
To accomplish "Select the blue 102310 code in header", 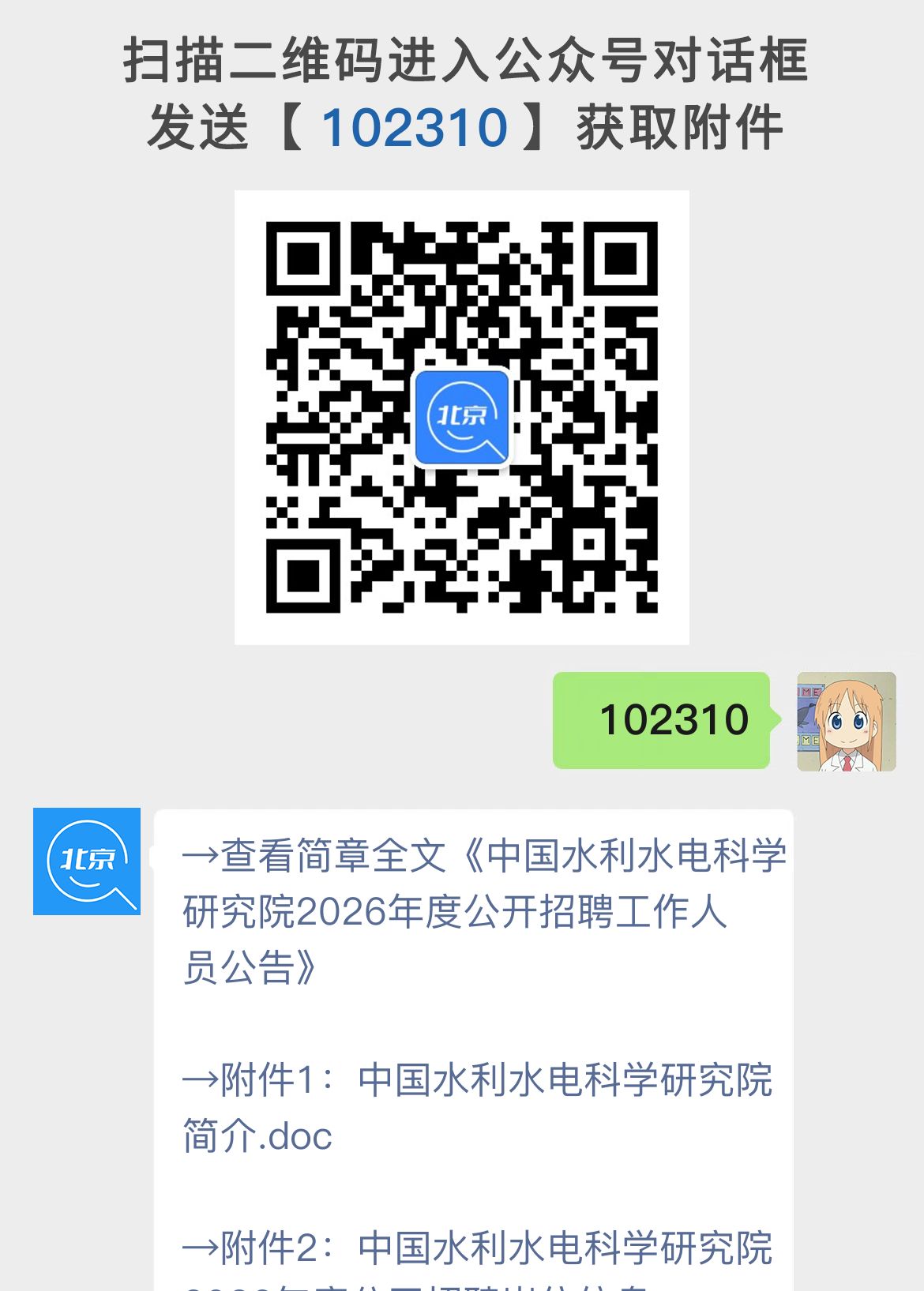I will pyautogui.click(x=416, y=125).
